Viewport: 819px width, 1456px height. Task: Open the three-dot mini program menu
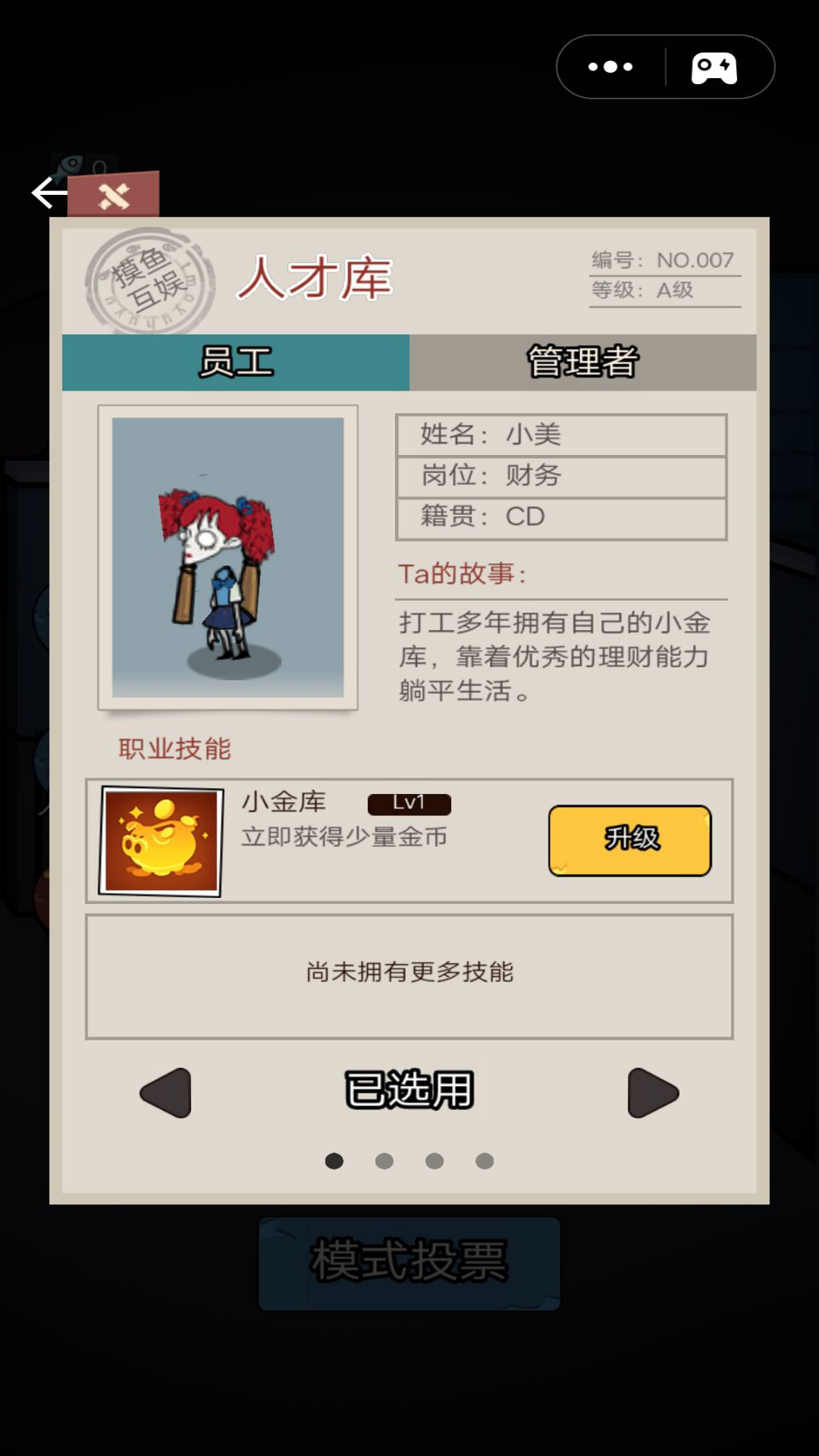(x=610, y=67)
